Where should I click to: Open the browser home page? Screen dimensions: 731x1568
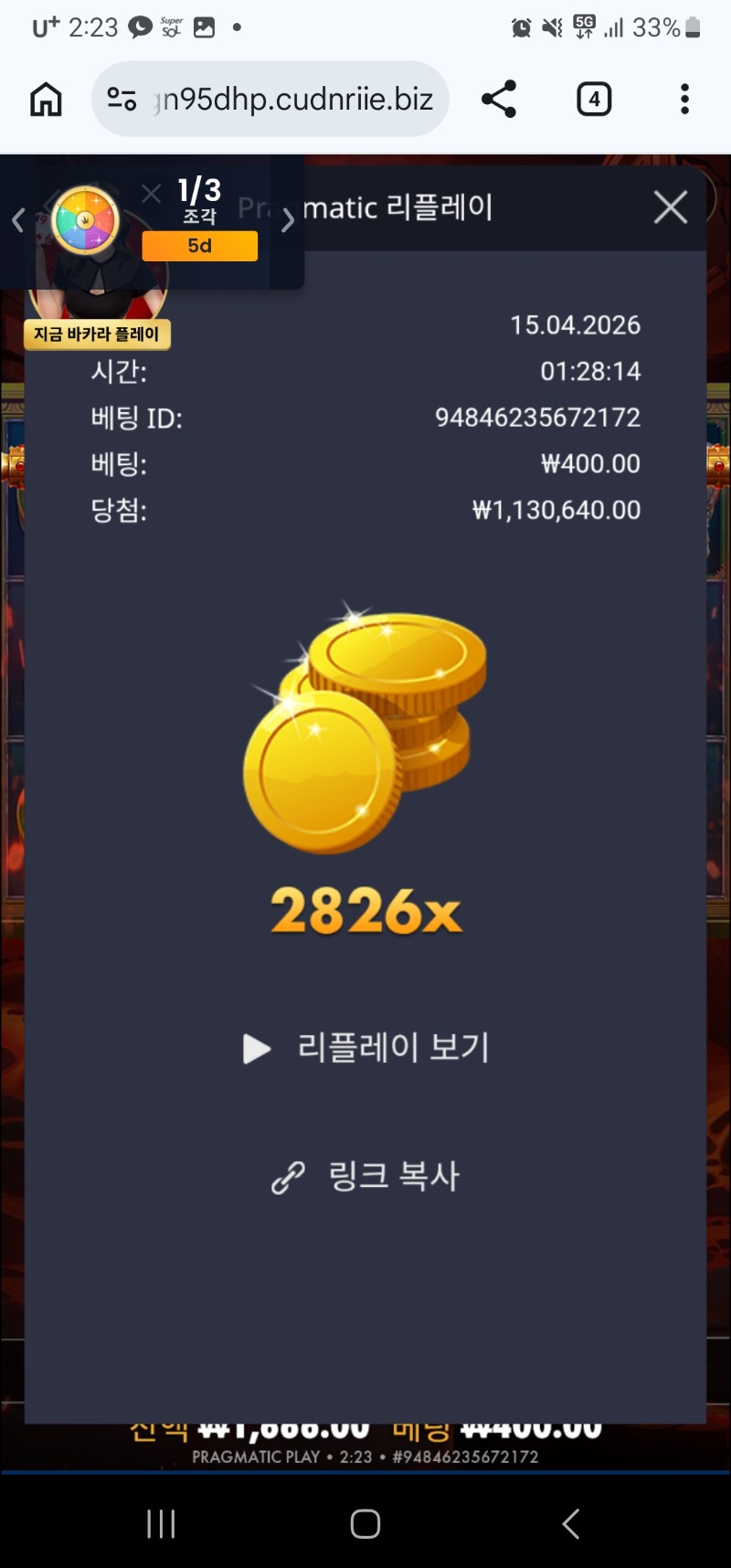point(46,99)
